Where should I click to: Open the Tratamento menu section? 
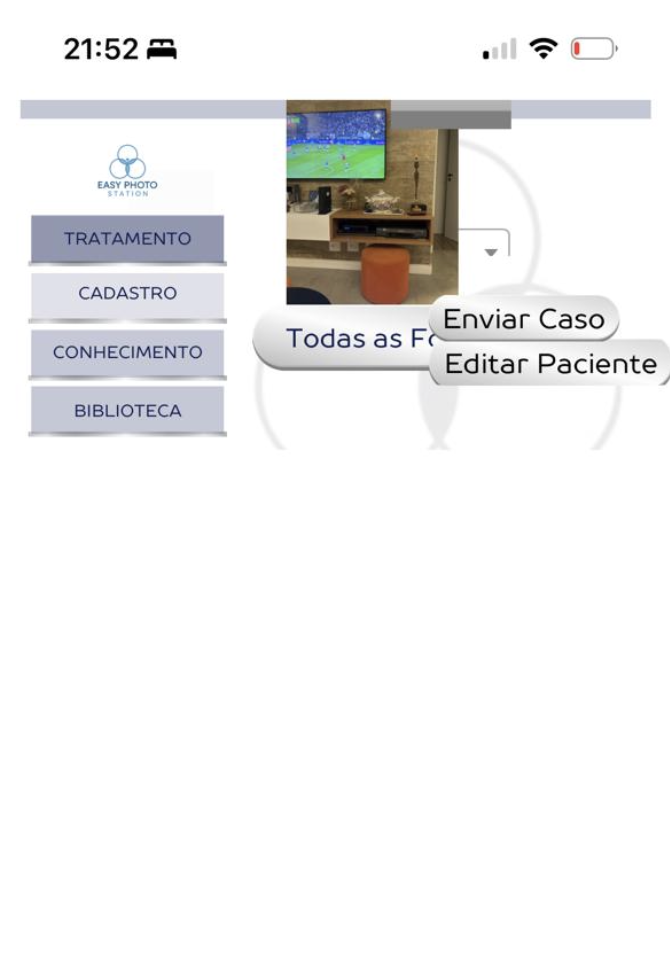(127, 239)
